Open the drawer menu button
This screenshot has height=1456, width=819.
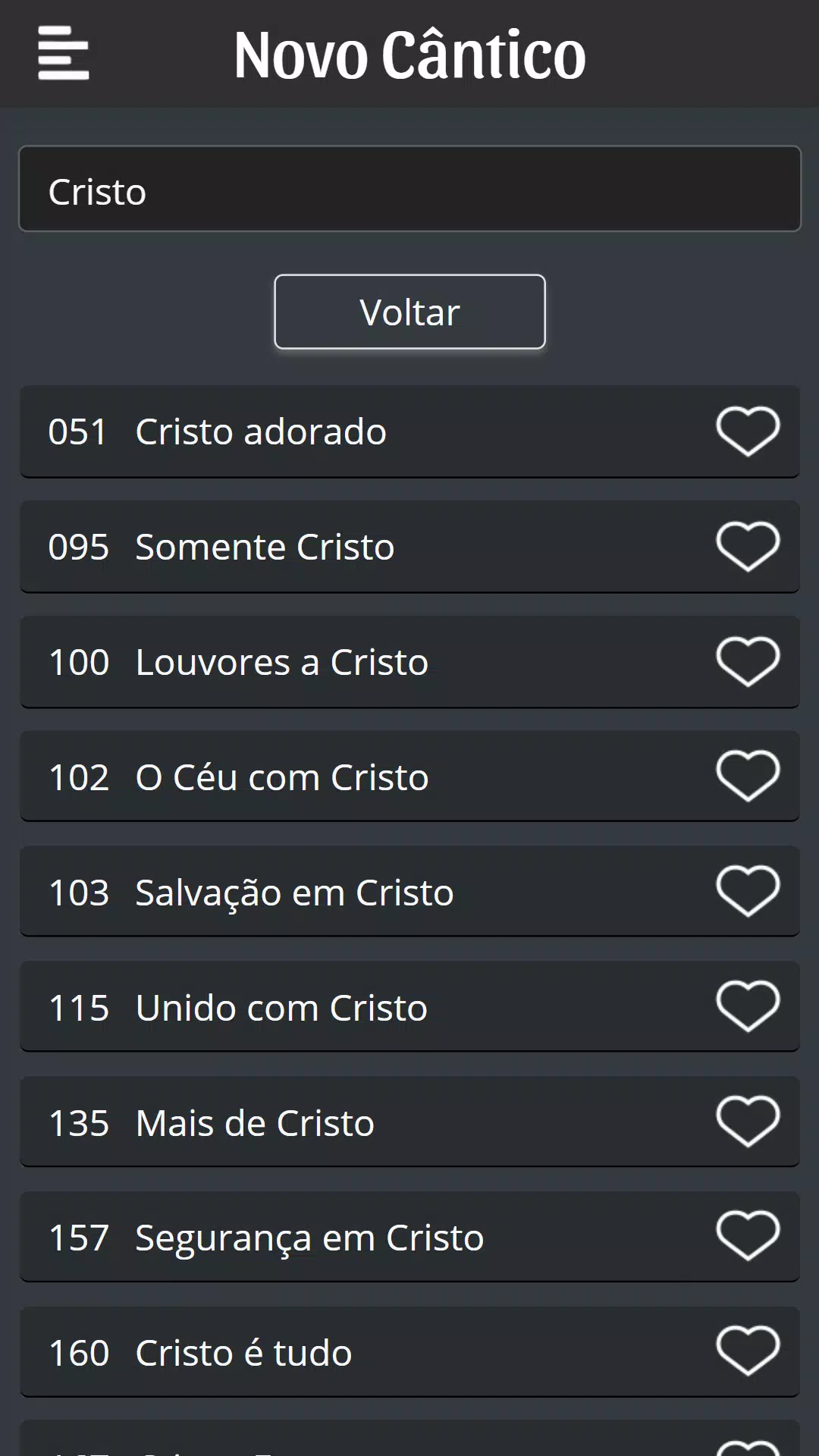point(64,53)
